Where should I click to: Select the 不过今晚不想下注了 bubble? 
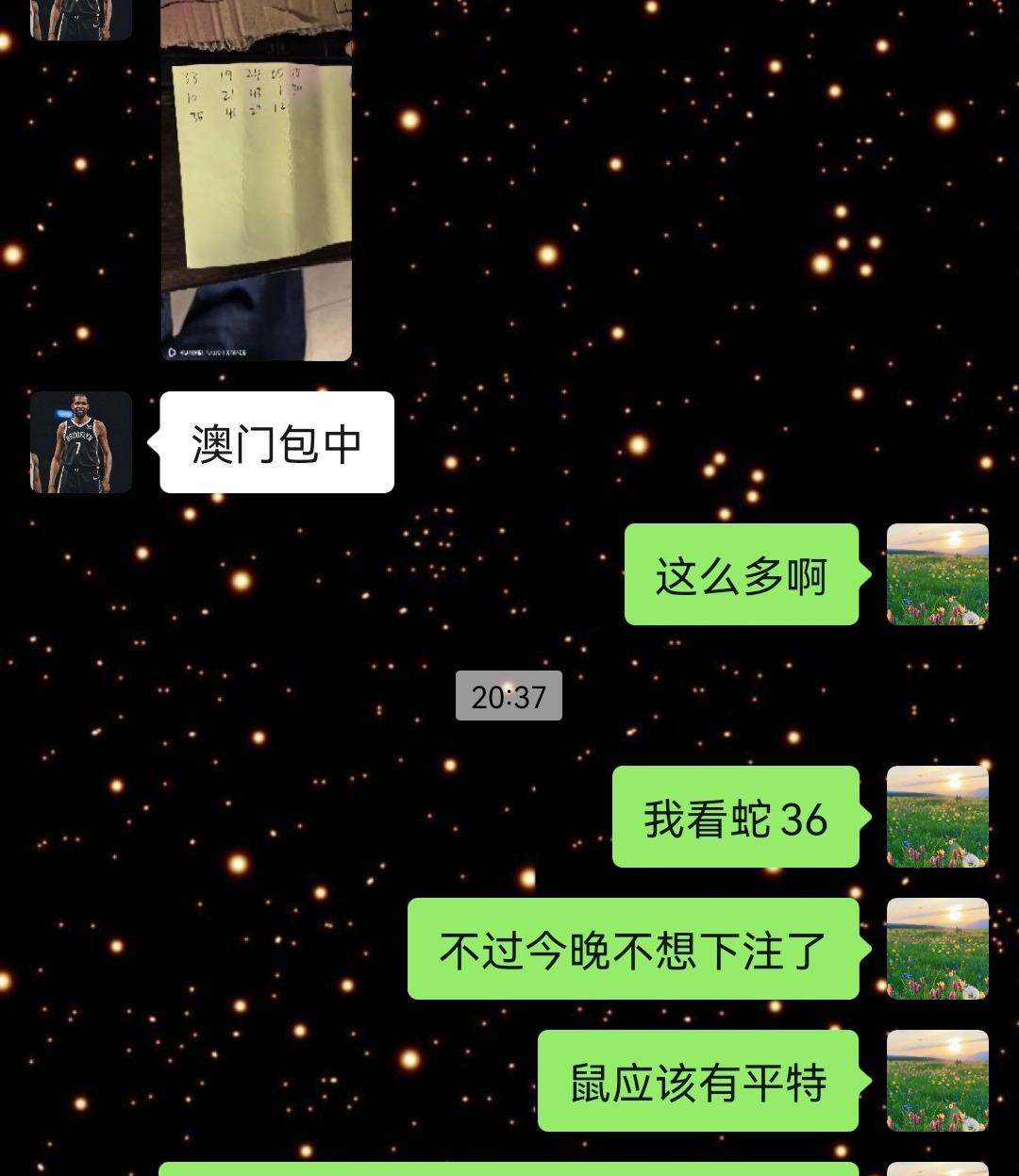click(632, 949)
